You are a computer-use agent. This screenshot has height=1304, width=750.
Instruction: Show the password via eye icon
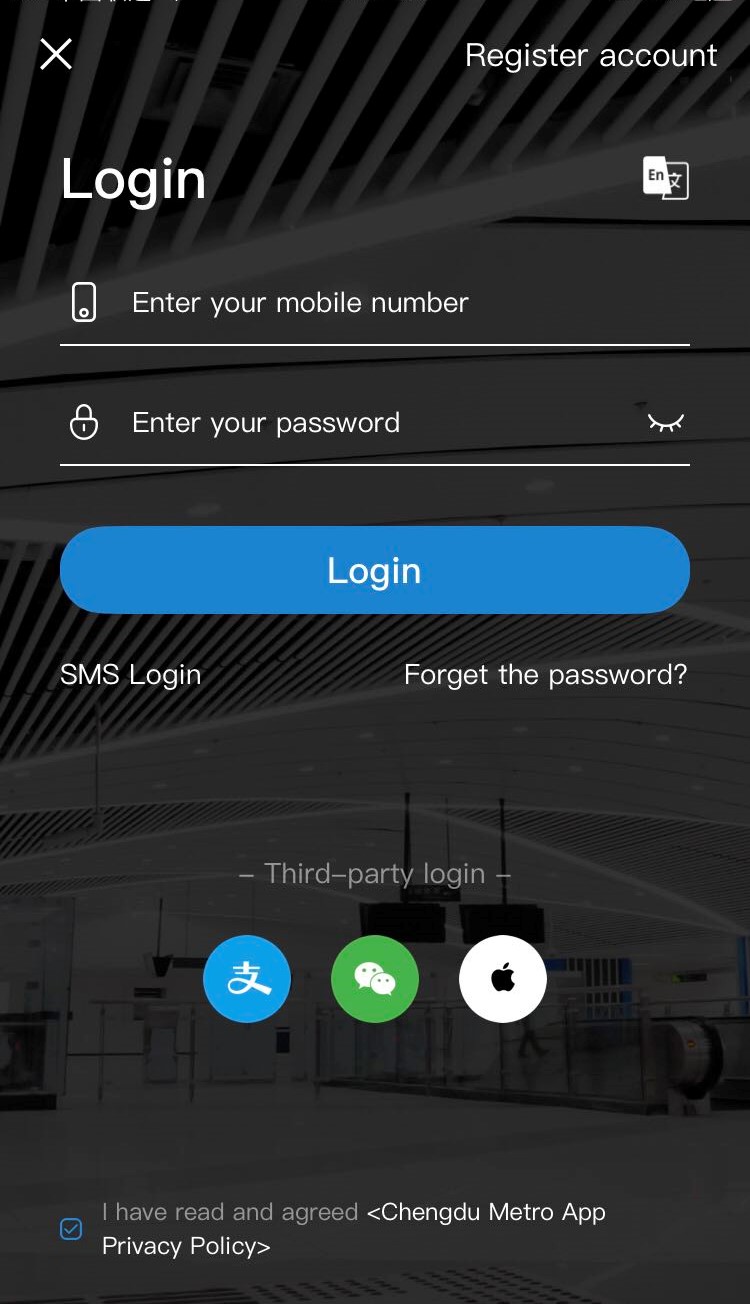[x=665, y=422]
